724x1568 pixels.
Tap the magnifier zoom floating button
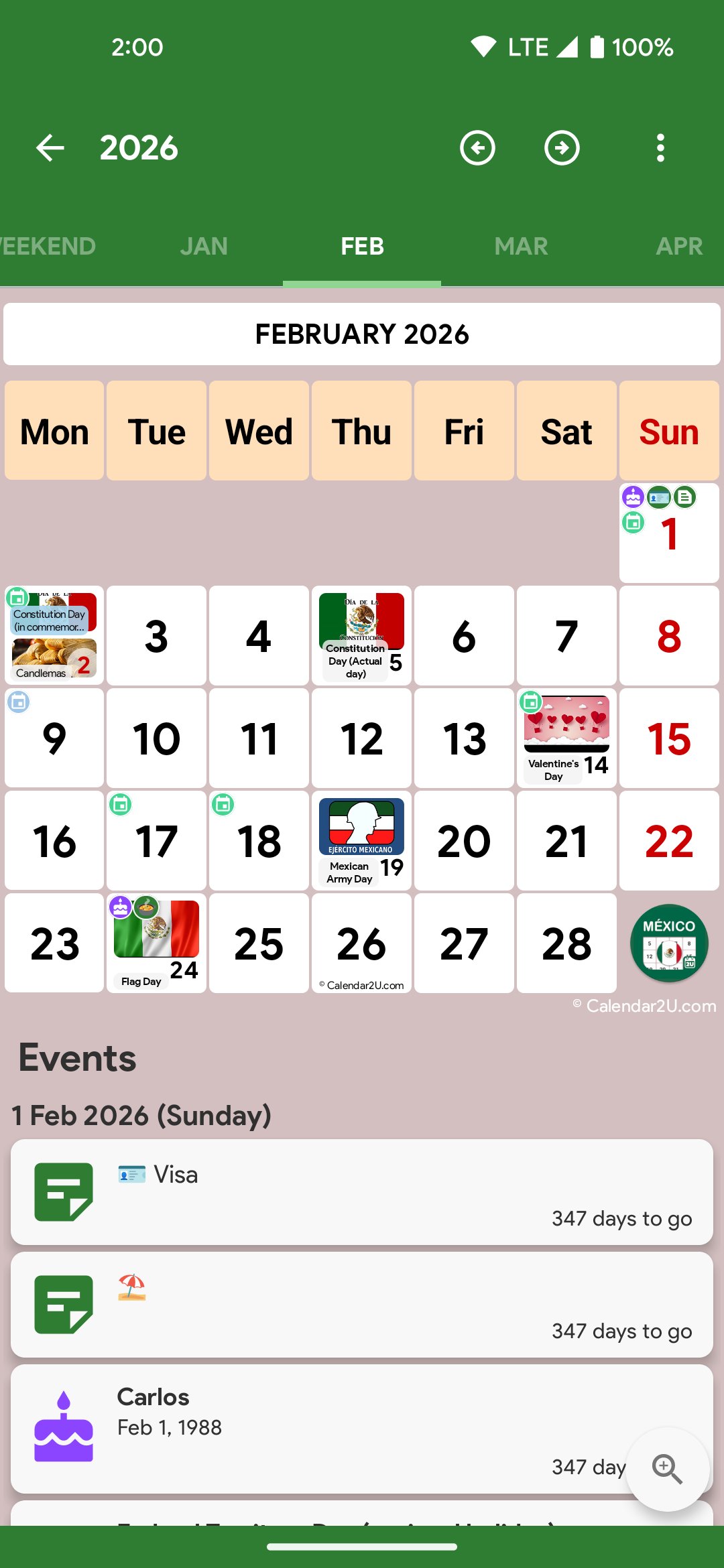pyautogui.click(x=667, y=1469)
